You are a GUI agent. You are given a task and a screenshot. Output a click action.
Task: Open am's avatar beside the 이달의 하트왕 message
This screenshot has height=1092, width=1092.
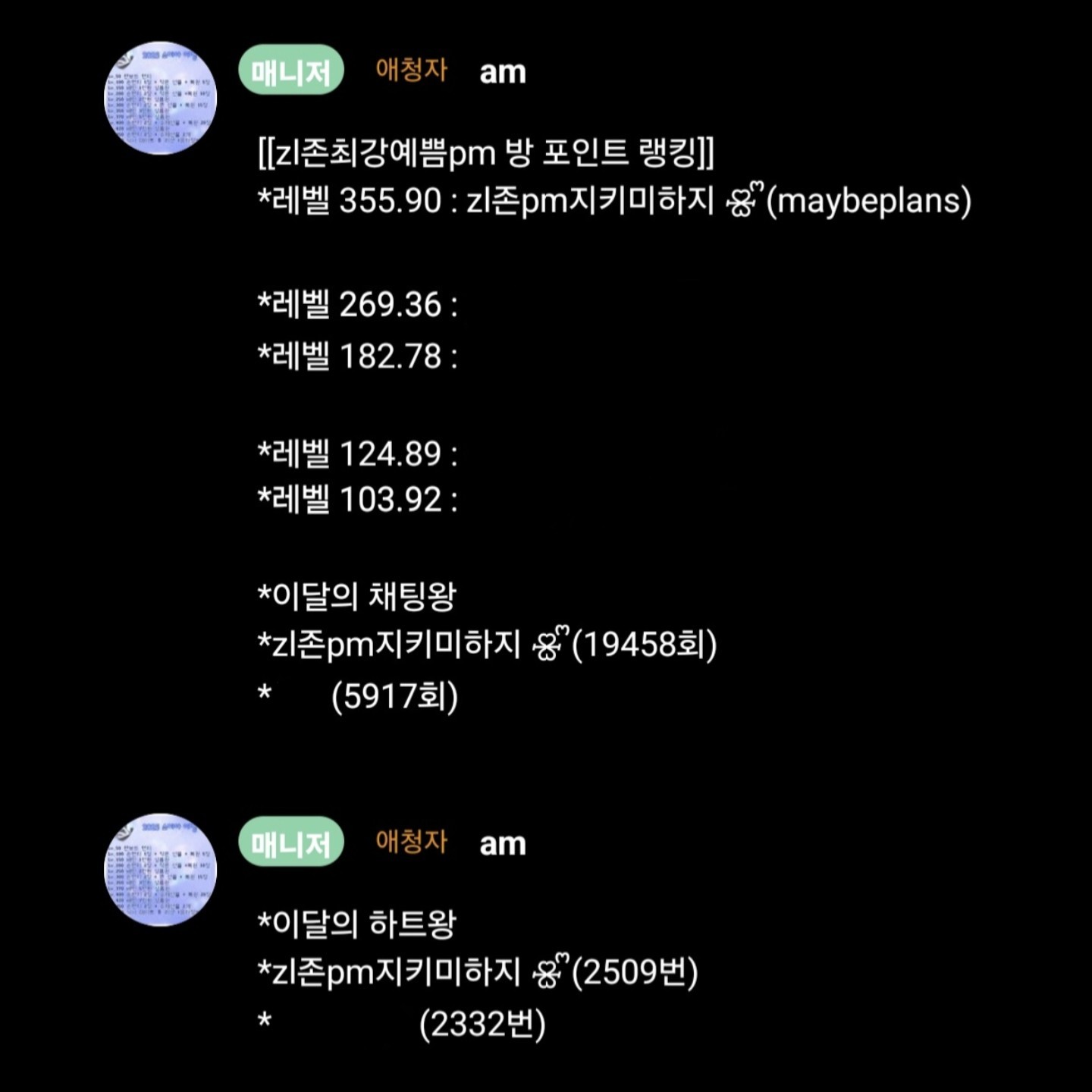tap(160, 870)
